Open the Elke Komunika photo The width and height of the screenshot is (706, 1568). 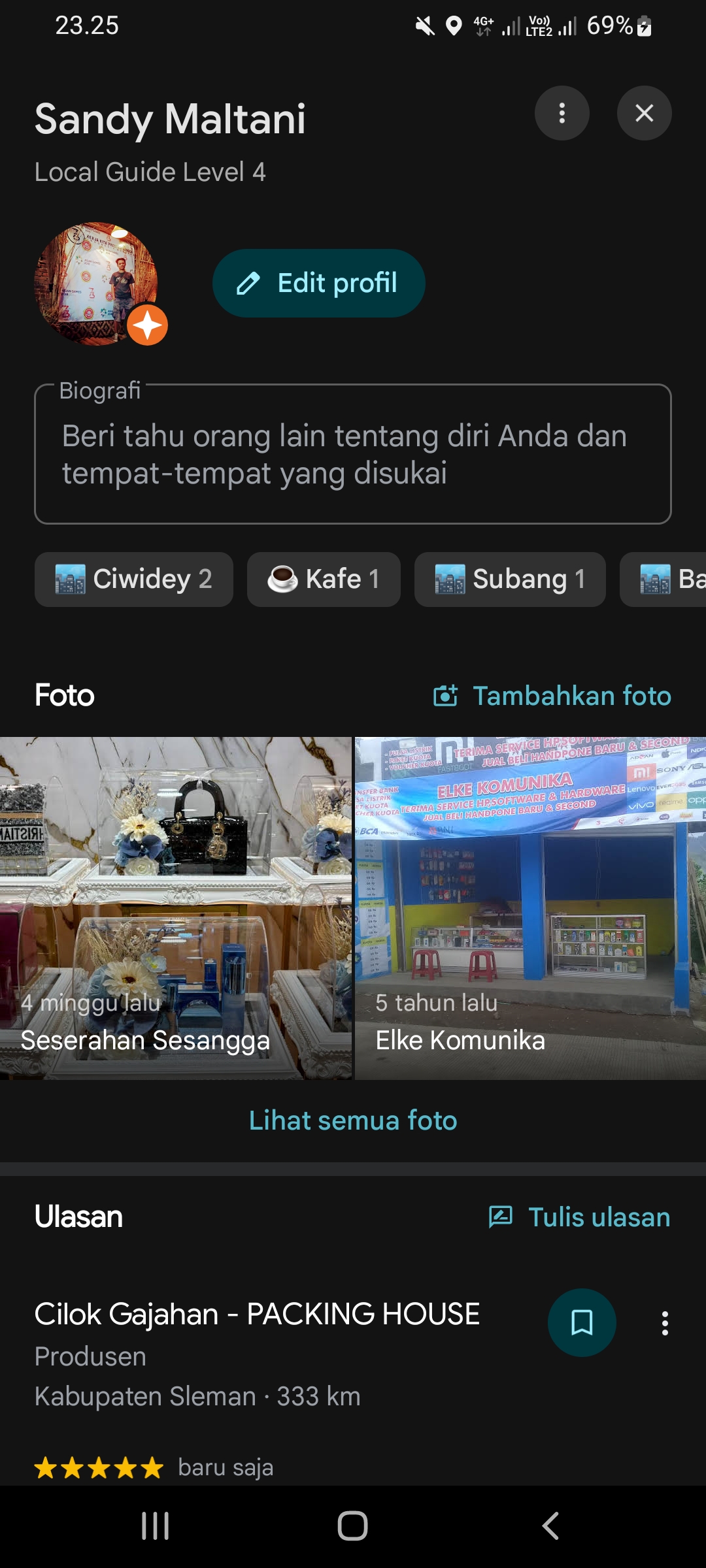coord(530,908)
